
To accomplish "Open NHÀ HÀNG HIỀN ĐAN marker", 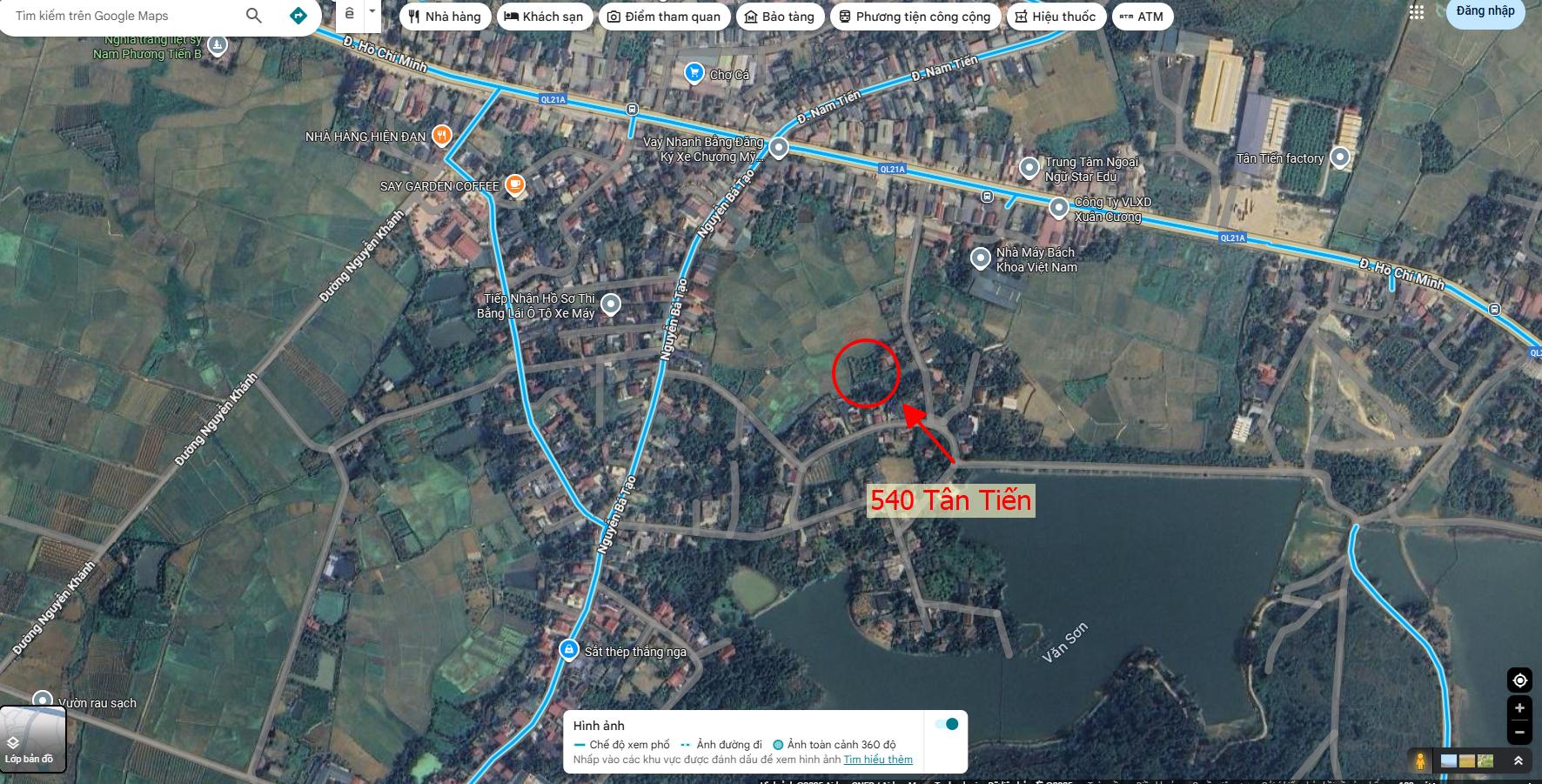I will point(442,136).
